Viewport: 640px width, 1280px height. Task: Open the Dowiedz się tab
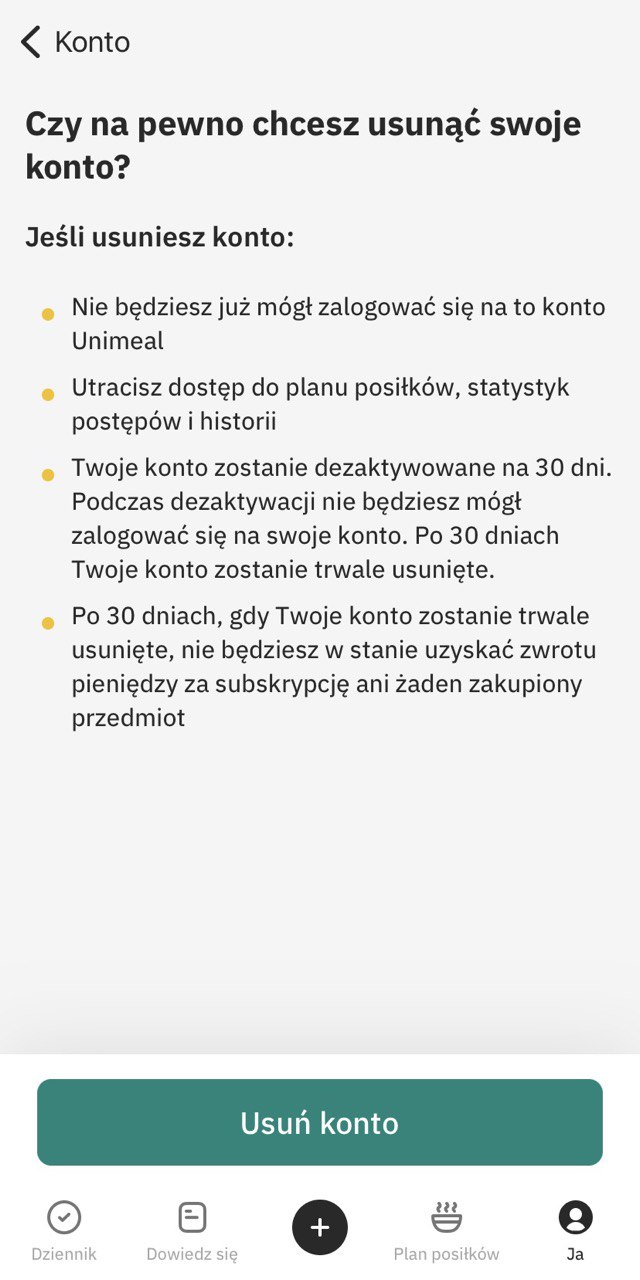(192, 1231)
